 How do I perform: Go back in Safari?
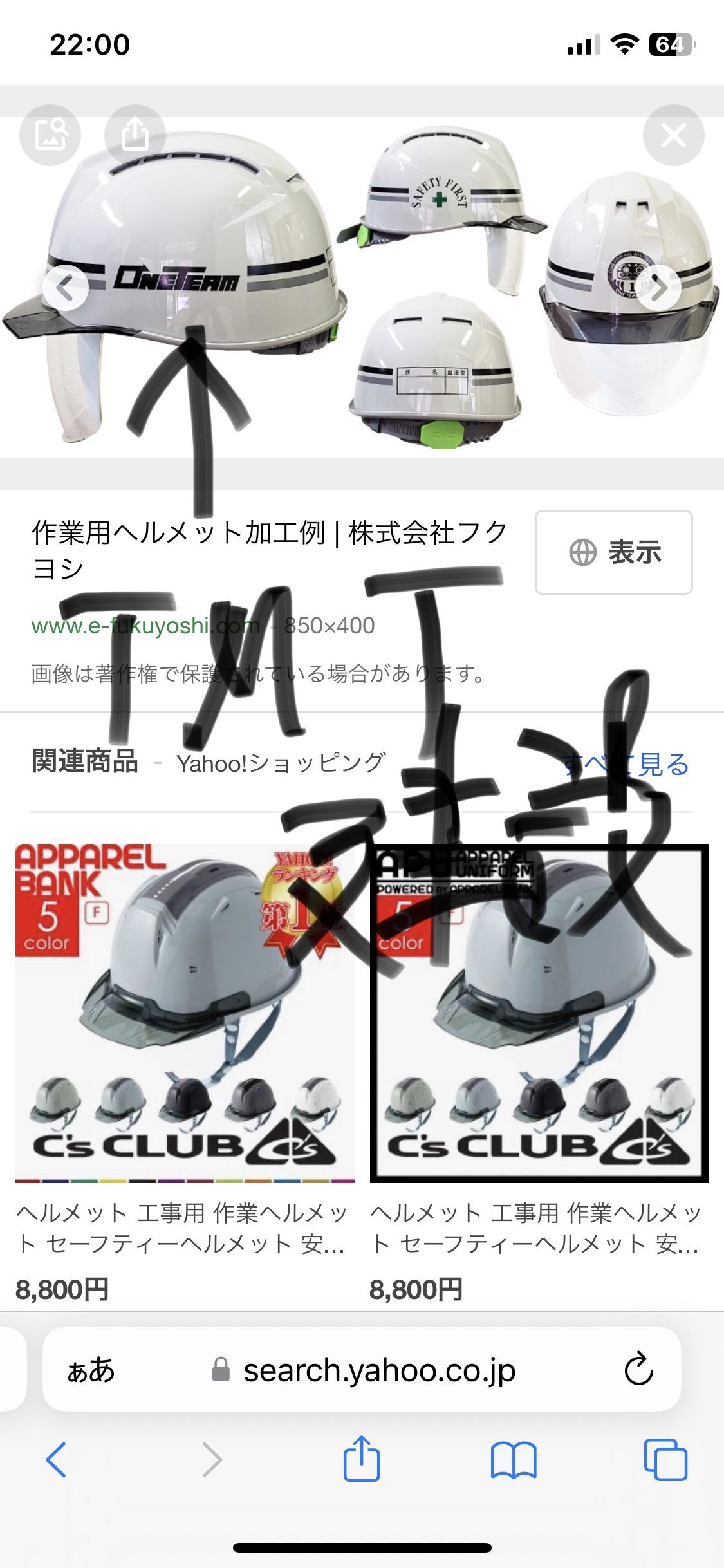point(56,1459)
